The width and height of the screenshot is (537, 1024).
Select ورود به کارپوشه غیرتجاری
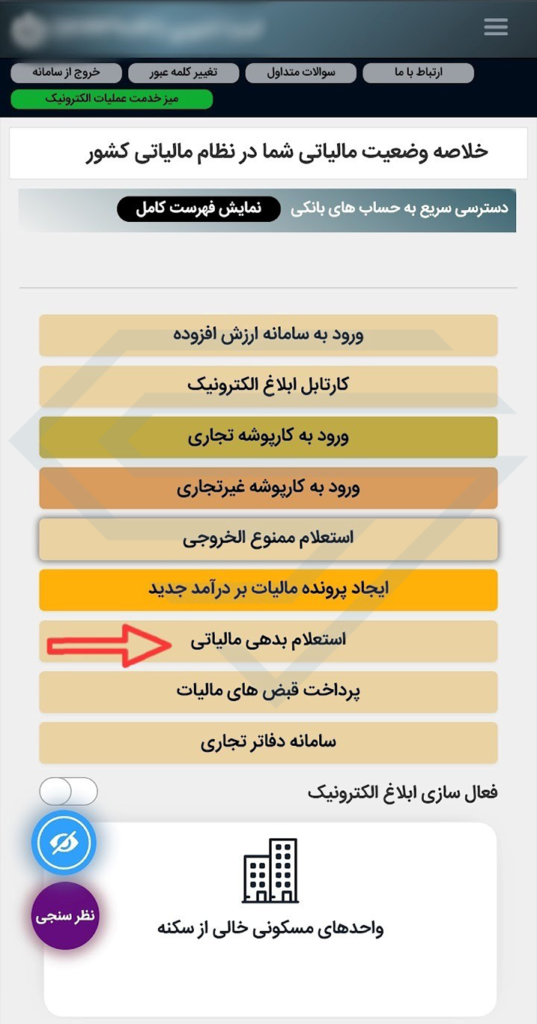[268, 488]
